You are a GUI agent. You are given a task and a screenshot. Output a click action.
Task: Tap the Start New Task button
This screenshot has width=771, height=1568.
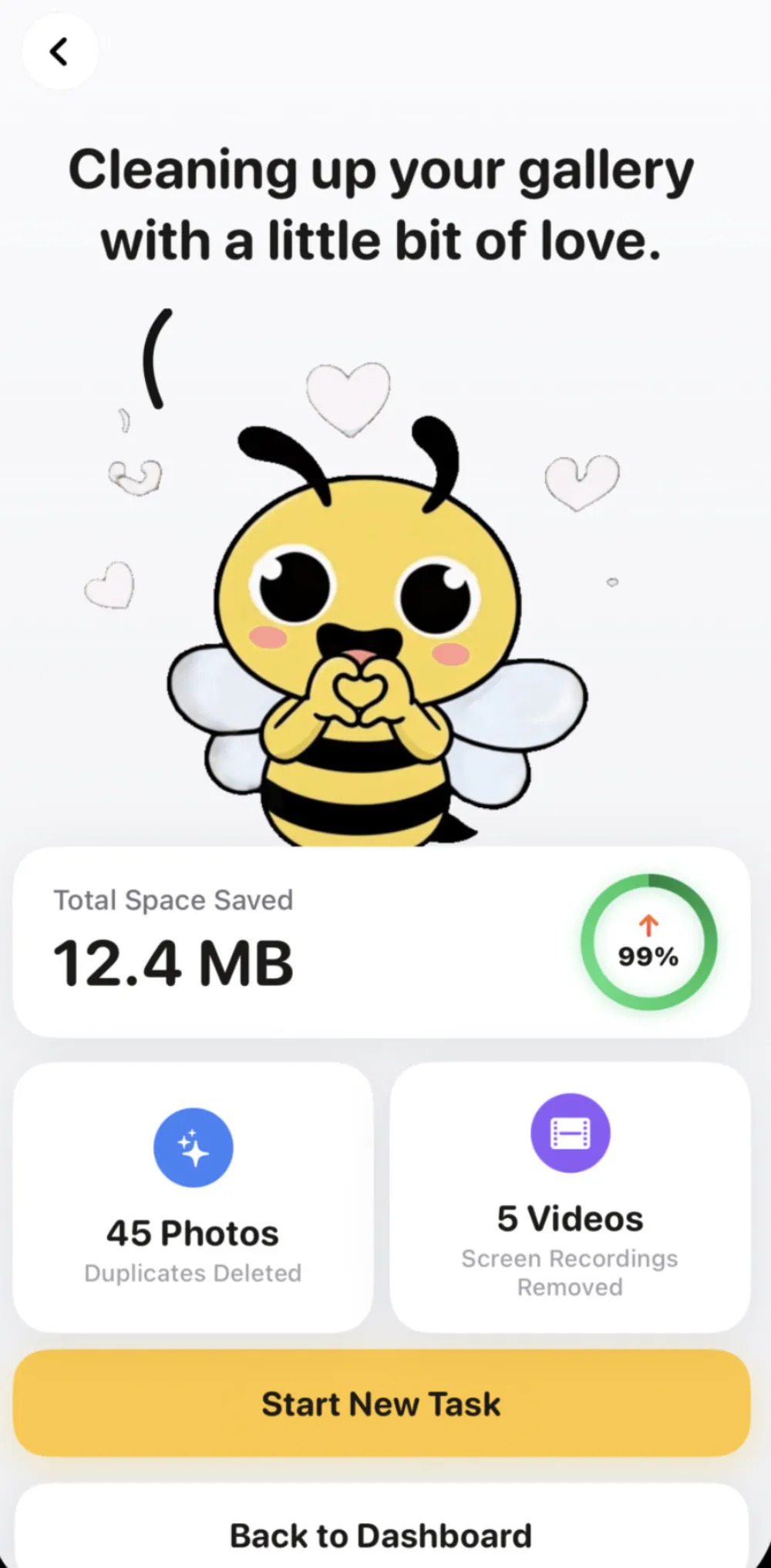click(x=382, y=1403)
